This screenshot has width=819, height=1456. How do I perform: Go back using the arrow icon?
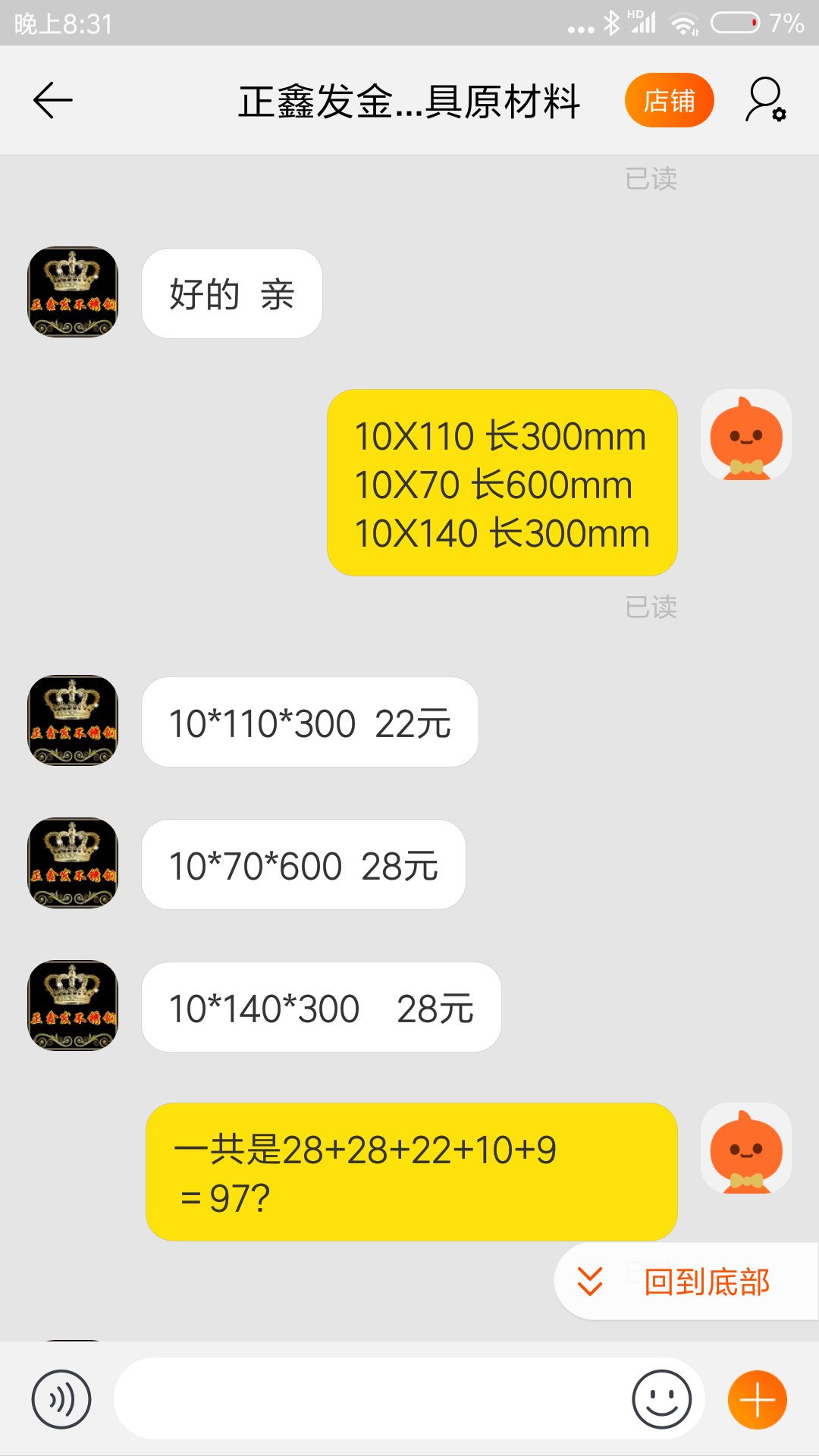point(53,101)
